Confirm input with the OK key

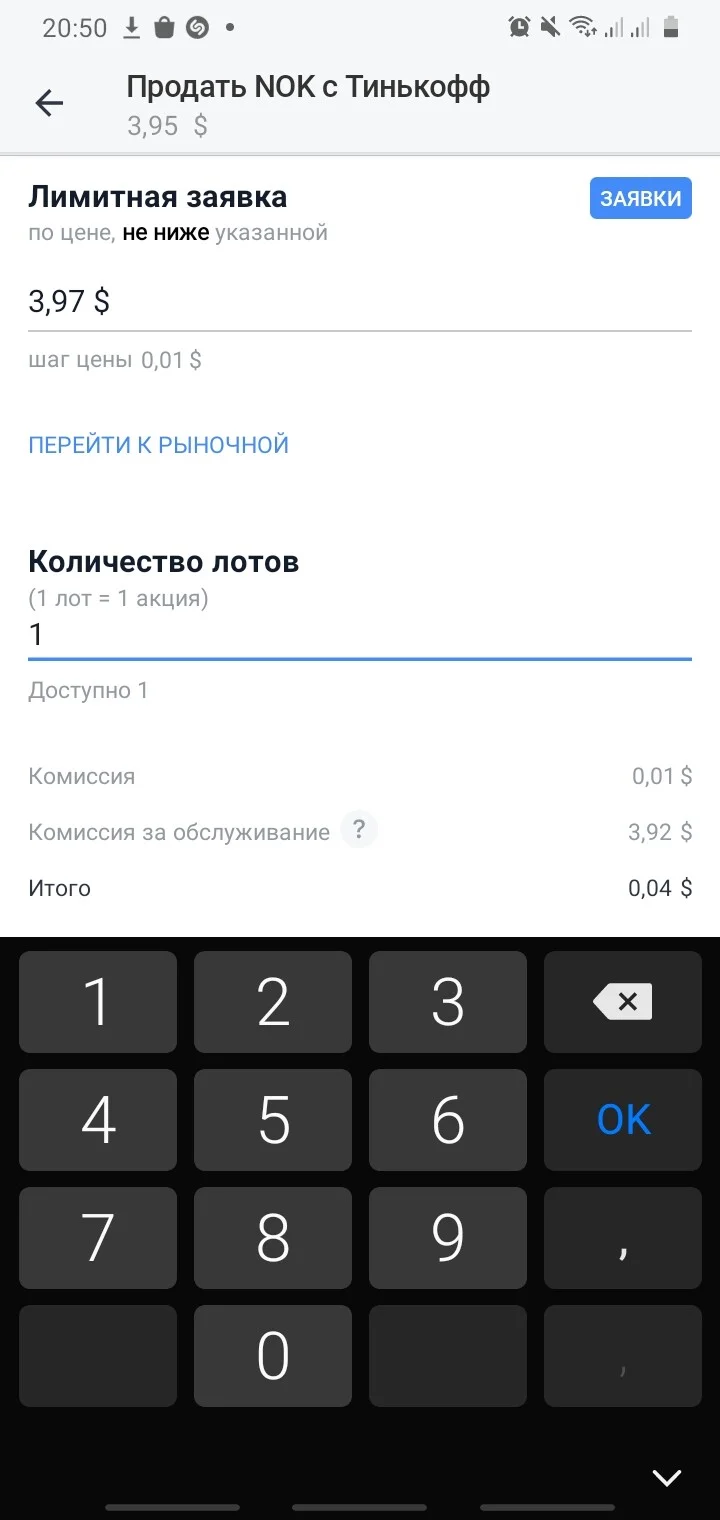(623, 1120)
